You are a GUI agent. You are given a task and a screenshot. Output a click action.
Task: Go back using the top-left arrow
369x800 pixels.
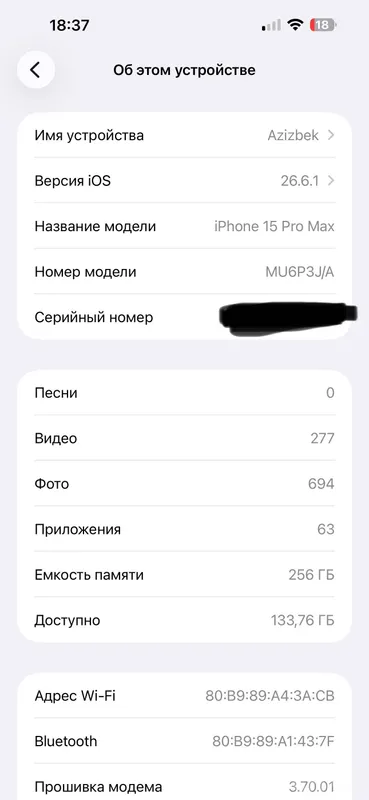tap(36, 70)
